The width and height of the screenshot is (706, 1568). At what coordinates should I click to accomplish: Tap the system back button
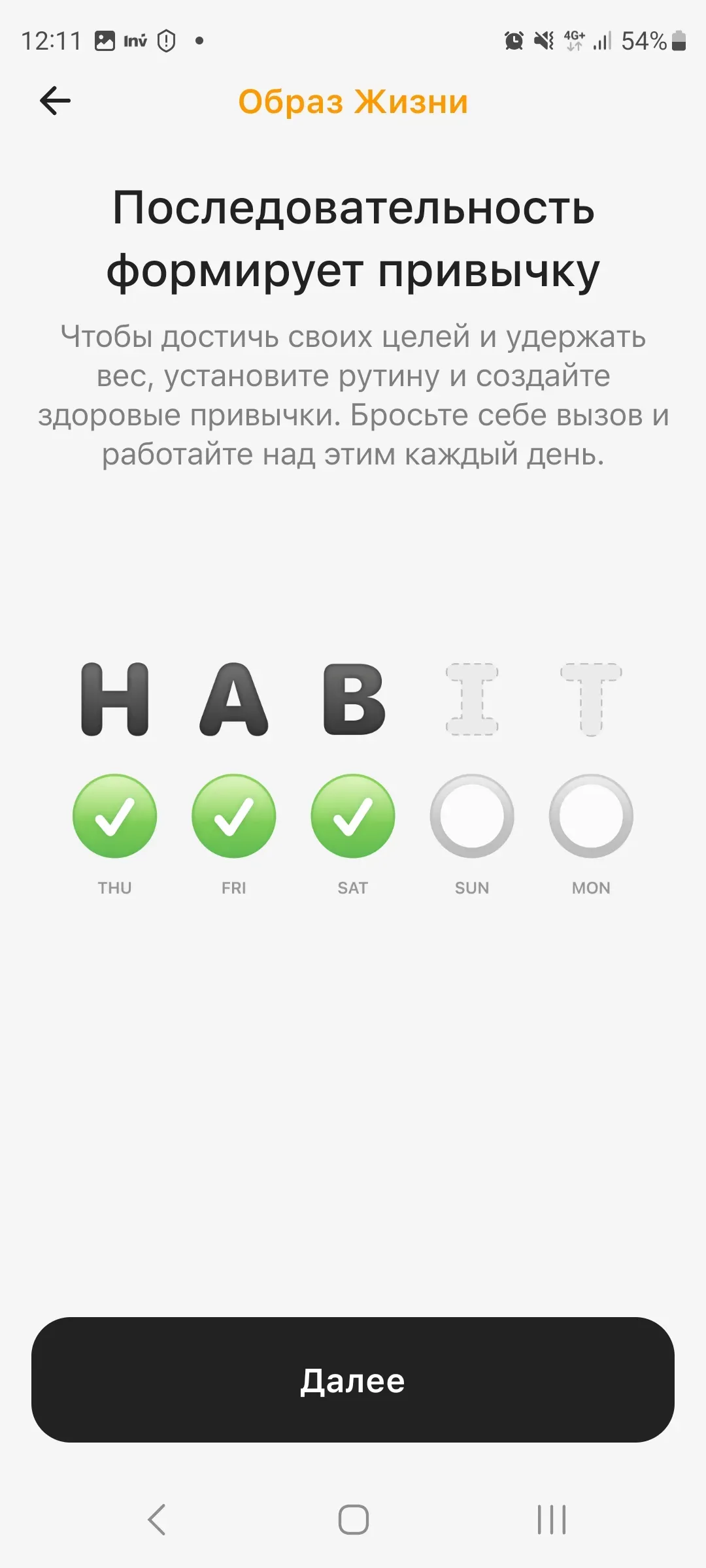tap(157, 1519)
